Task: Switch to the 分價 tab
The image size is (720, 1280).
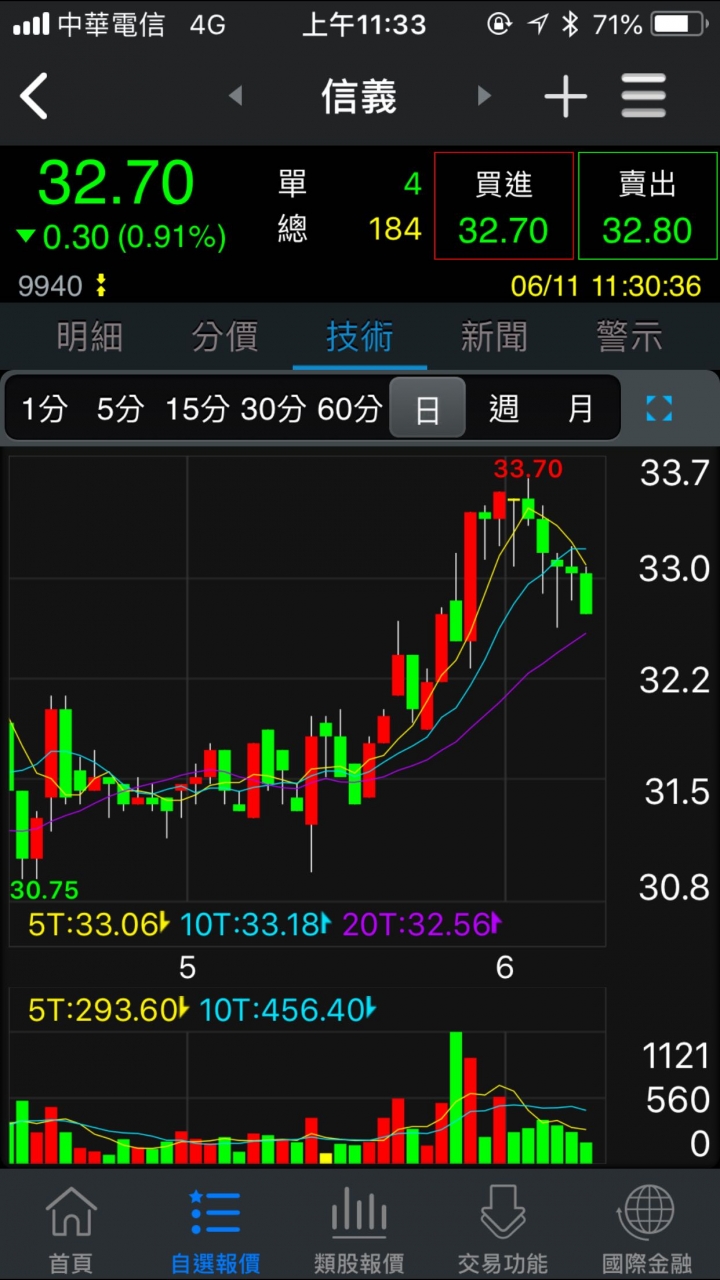Action: [x=225, y=337]
